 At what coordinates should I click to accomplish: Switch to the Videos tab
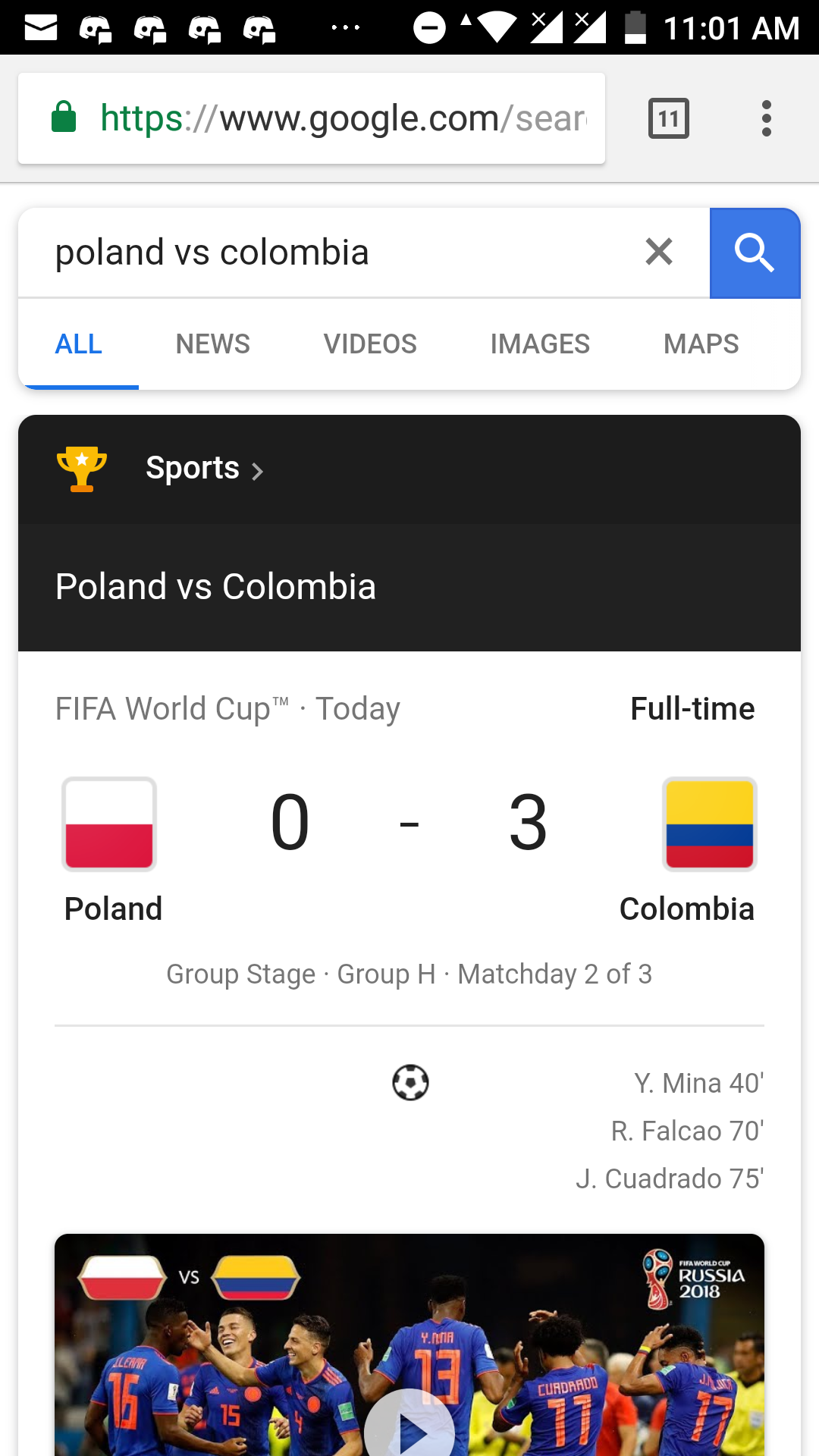coord(370,344)
